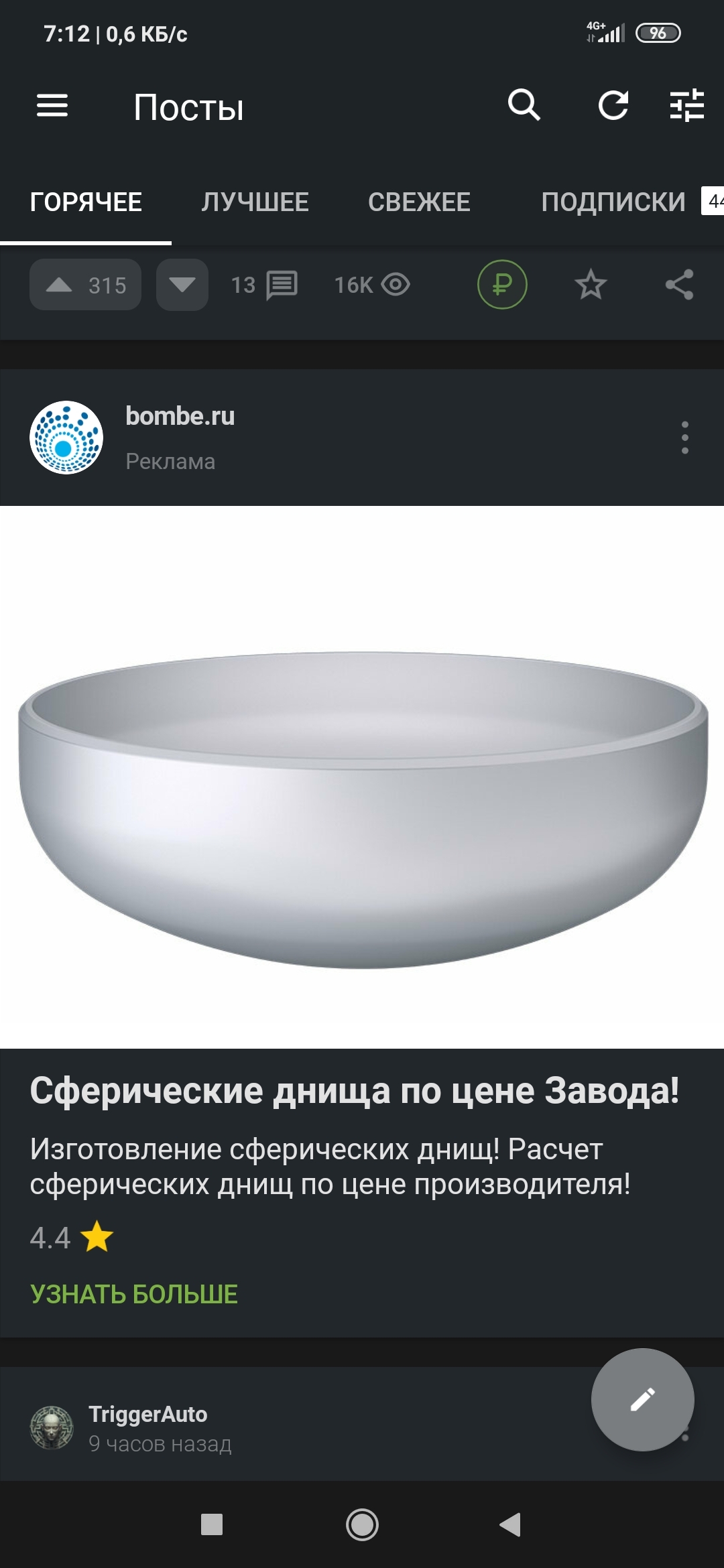Refresh the posts feed

click(613, 105)
